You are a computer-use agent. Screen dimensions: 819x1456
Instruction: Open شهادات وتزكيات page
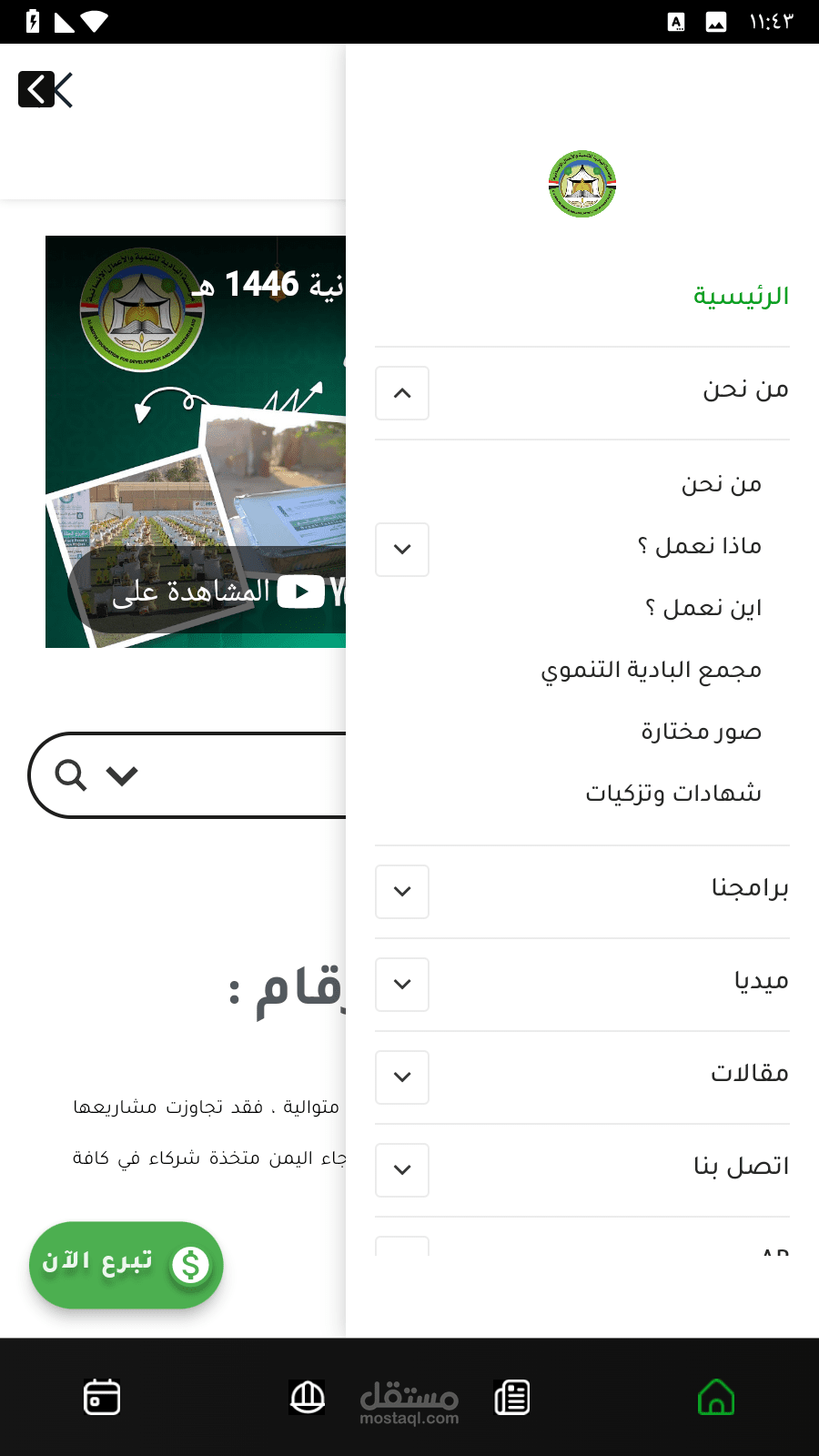point(673,794)
